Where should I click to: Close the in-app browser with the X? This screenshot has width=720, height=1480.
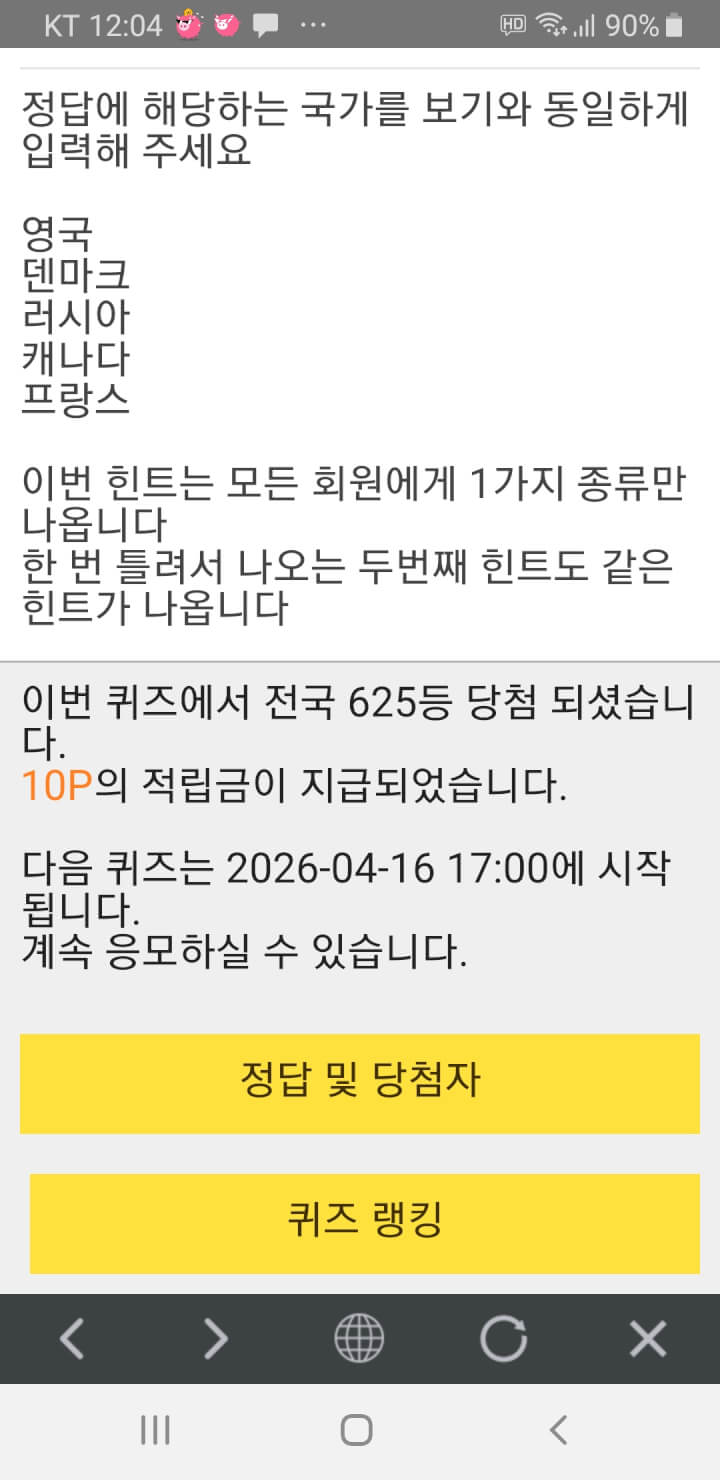point(648,1338)
